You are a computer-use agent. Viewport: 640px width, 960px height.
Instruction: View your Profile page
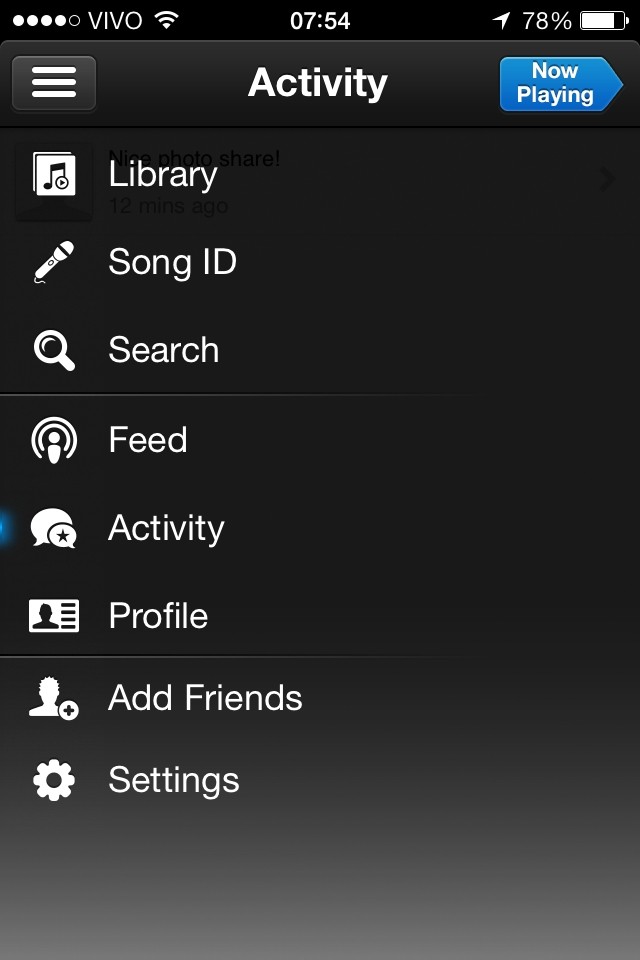click(x=158, y=616)
